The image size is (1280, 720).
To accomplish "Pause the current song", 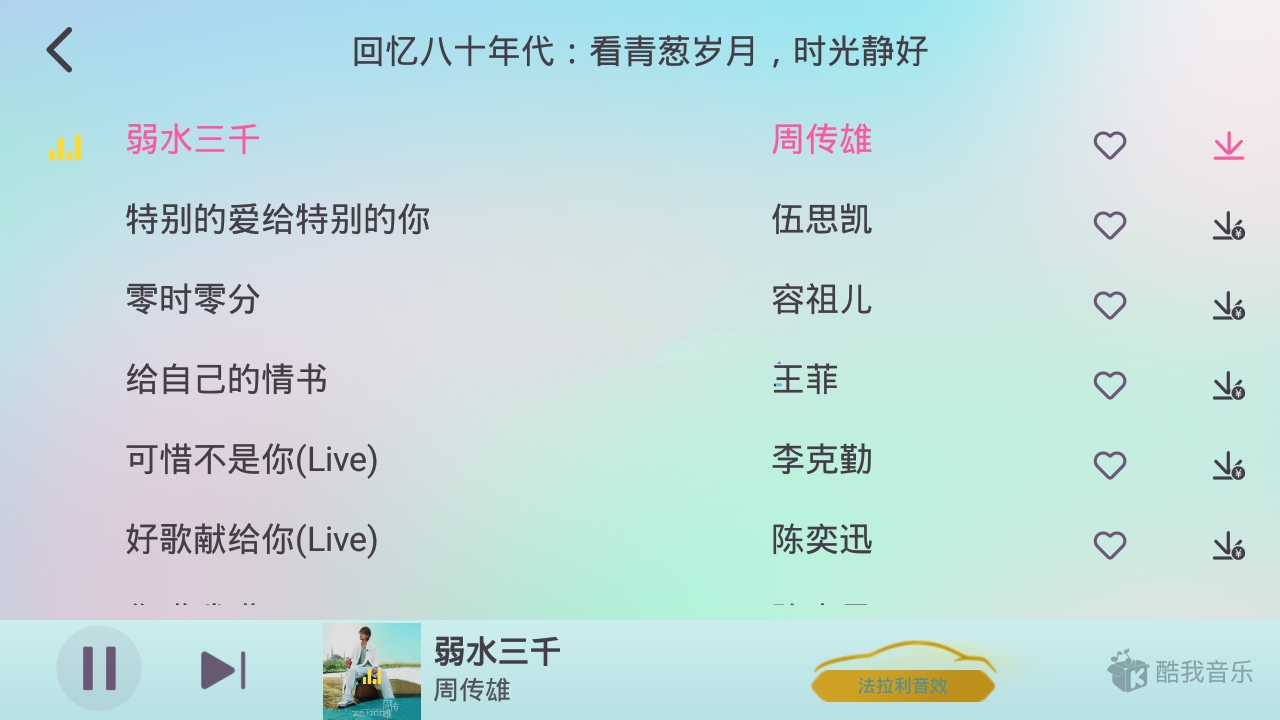I will 99,668.
